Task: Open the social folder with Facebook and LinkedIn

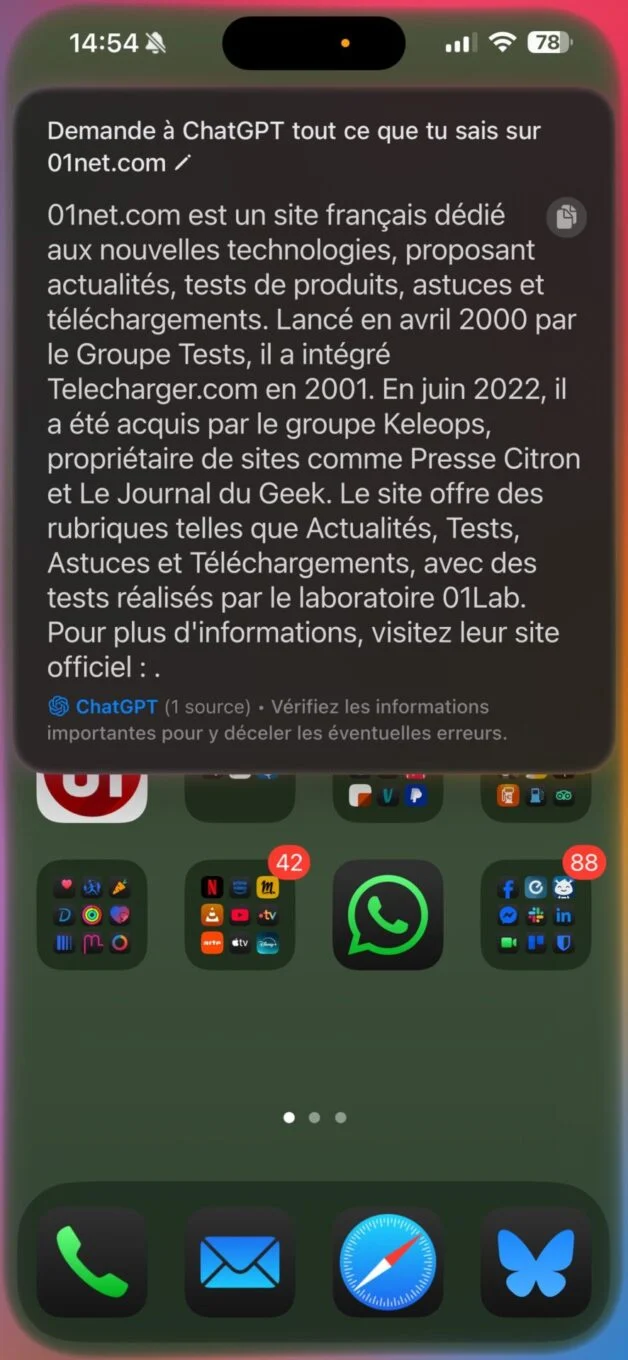Action: (x=536, y=915)
